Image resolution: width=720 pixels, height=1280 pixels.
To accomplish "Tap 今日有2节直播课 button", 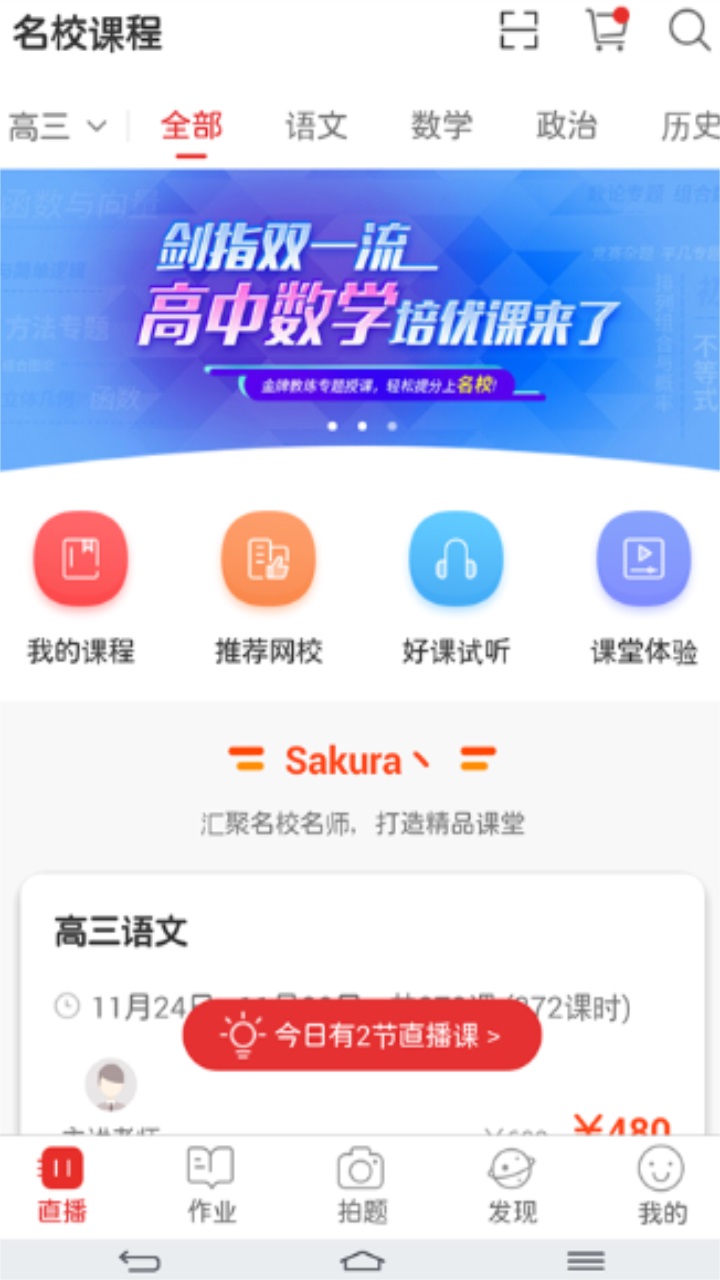I will click(361, 1035).
